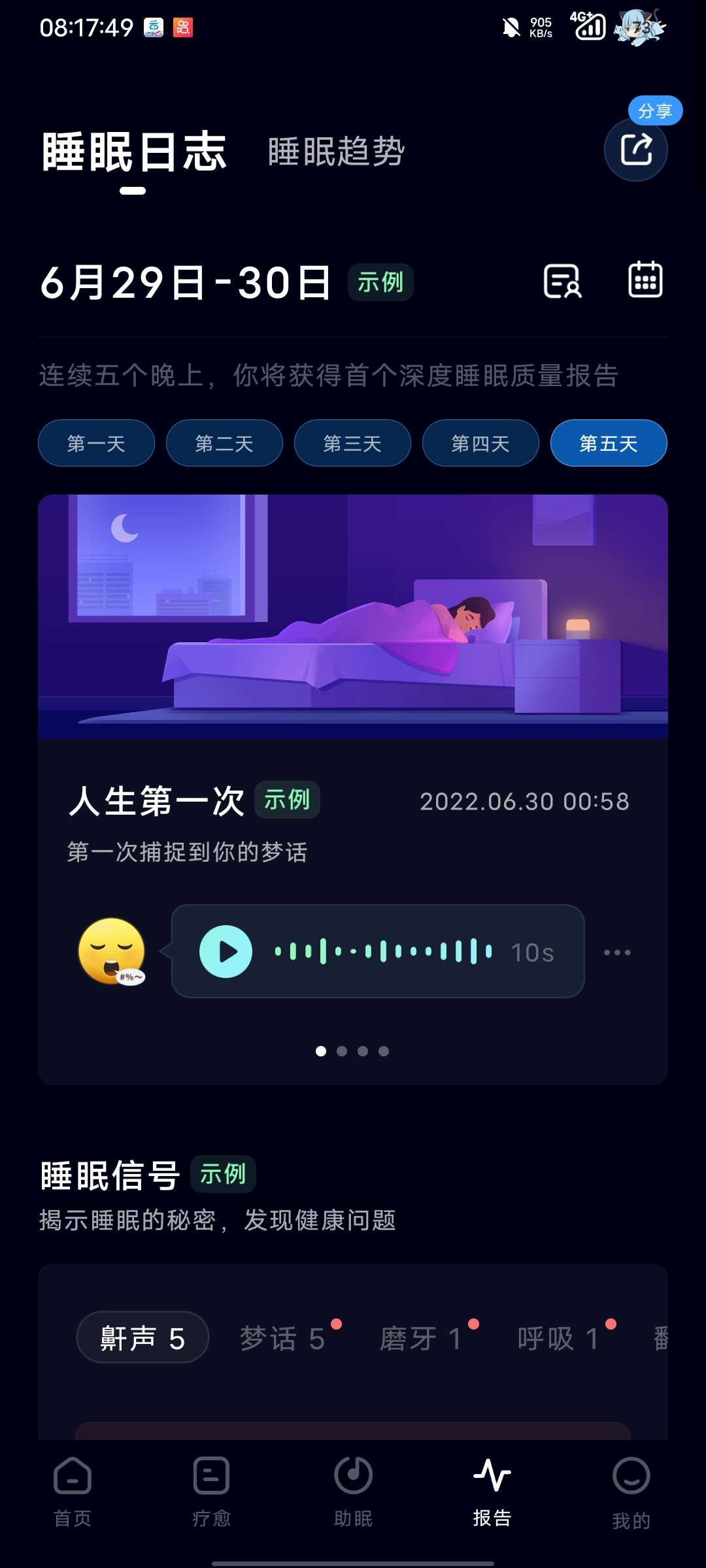
Task: Play the 10s sleep talk recording
Action: point(226,952)
